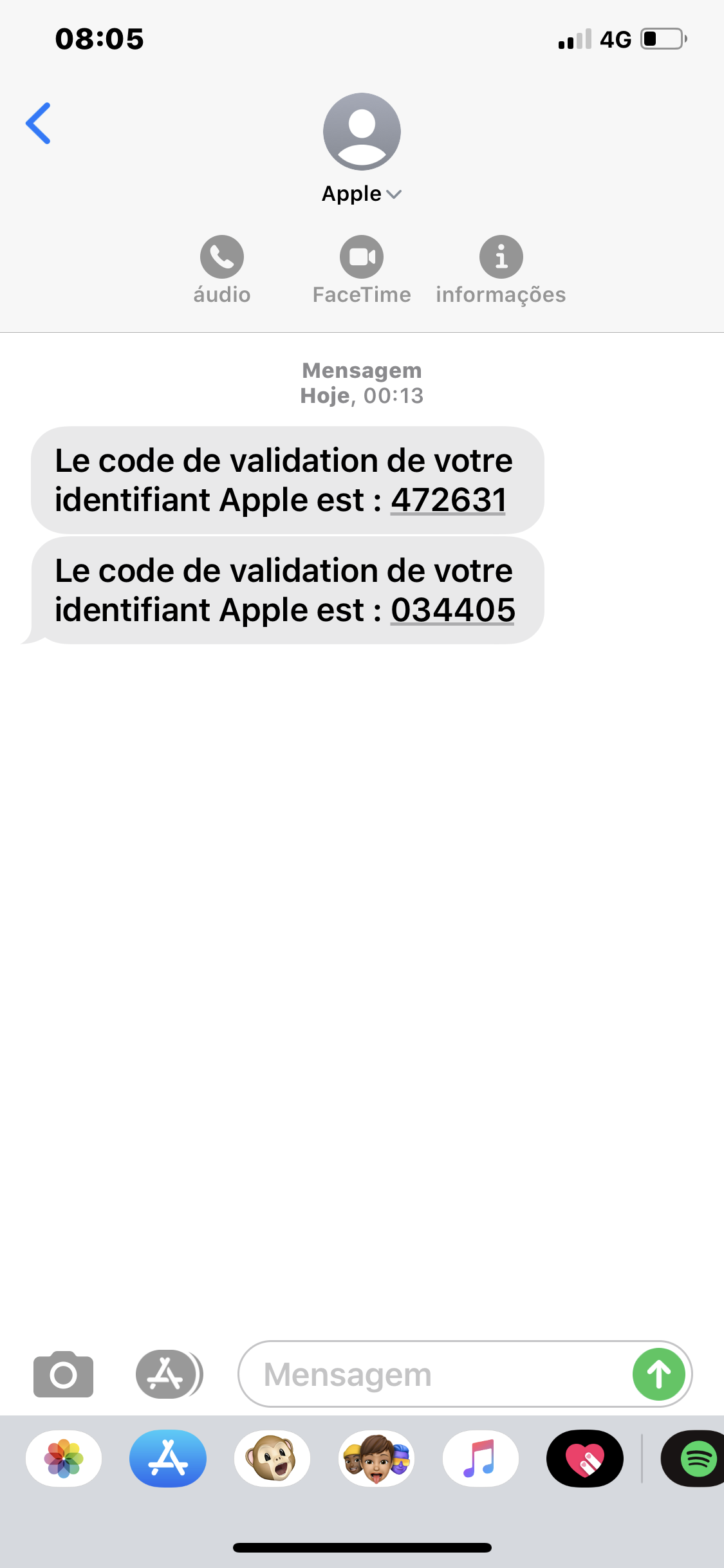Open the Digital Touch heart app
Image resolution: width=724 pixels, height=1568 pixels.
pos(584,1459)
